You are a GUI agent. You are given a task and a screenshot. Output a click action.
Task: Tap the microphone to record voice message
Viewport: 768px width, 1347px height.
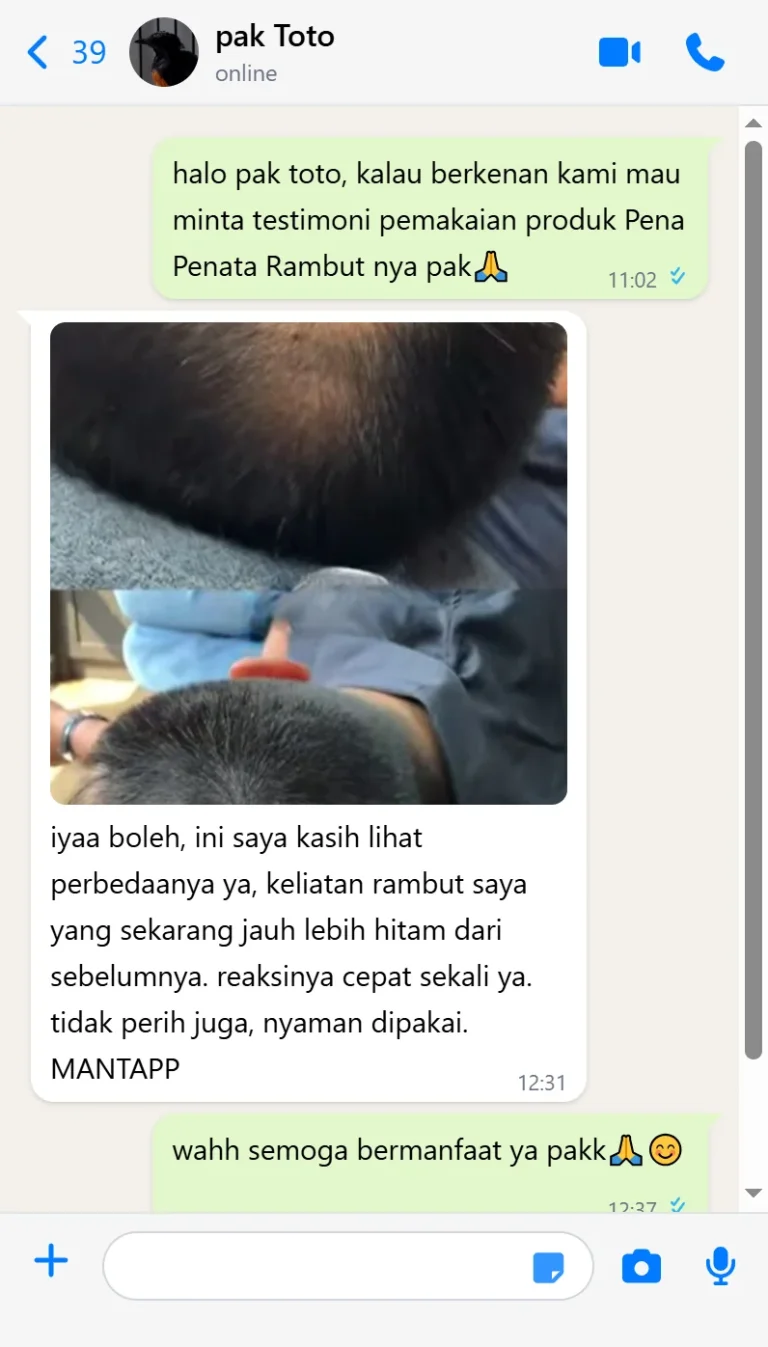point(720,1266)
